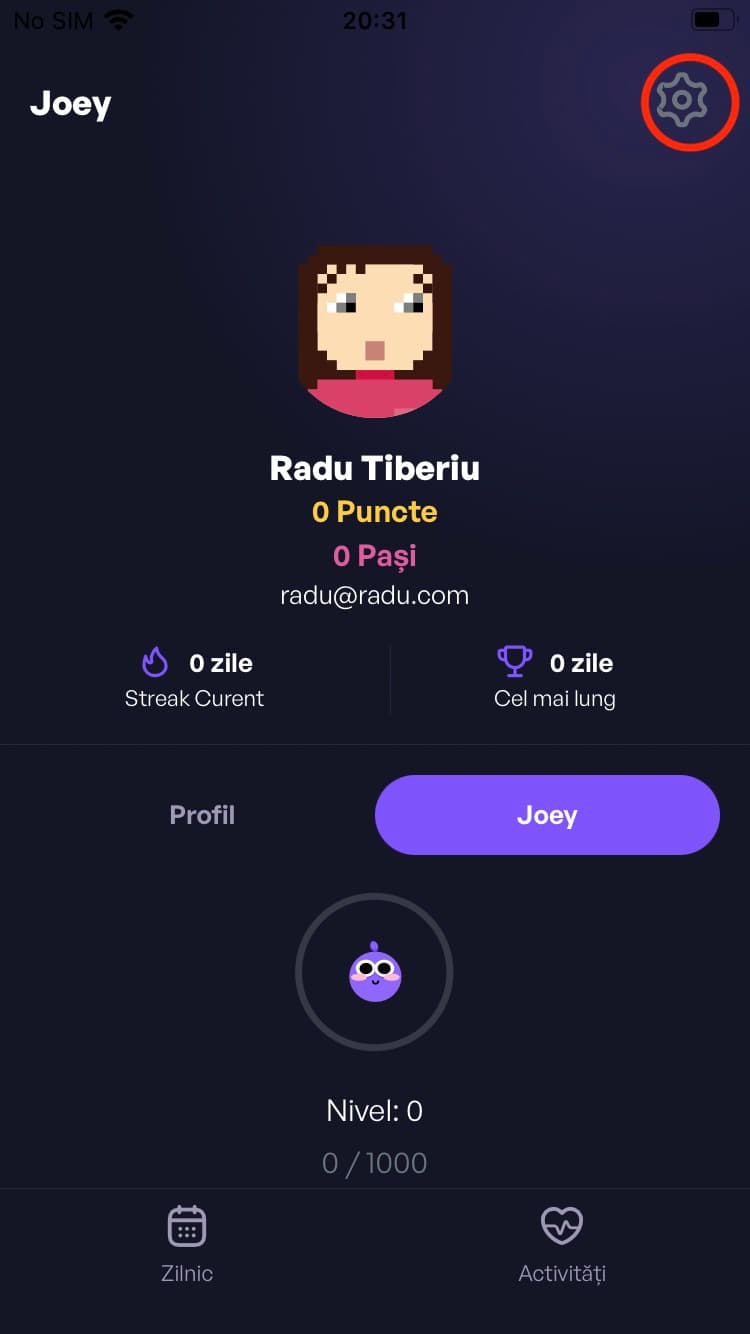Open the Activități tab

[x=562, y=1243]
